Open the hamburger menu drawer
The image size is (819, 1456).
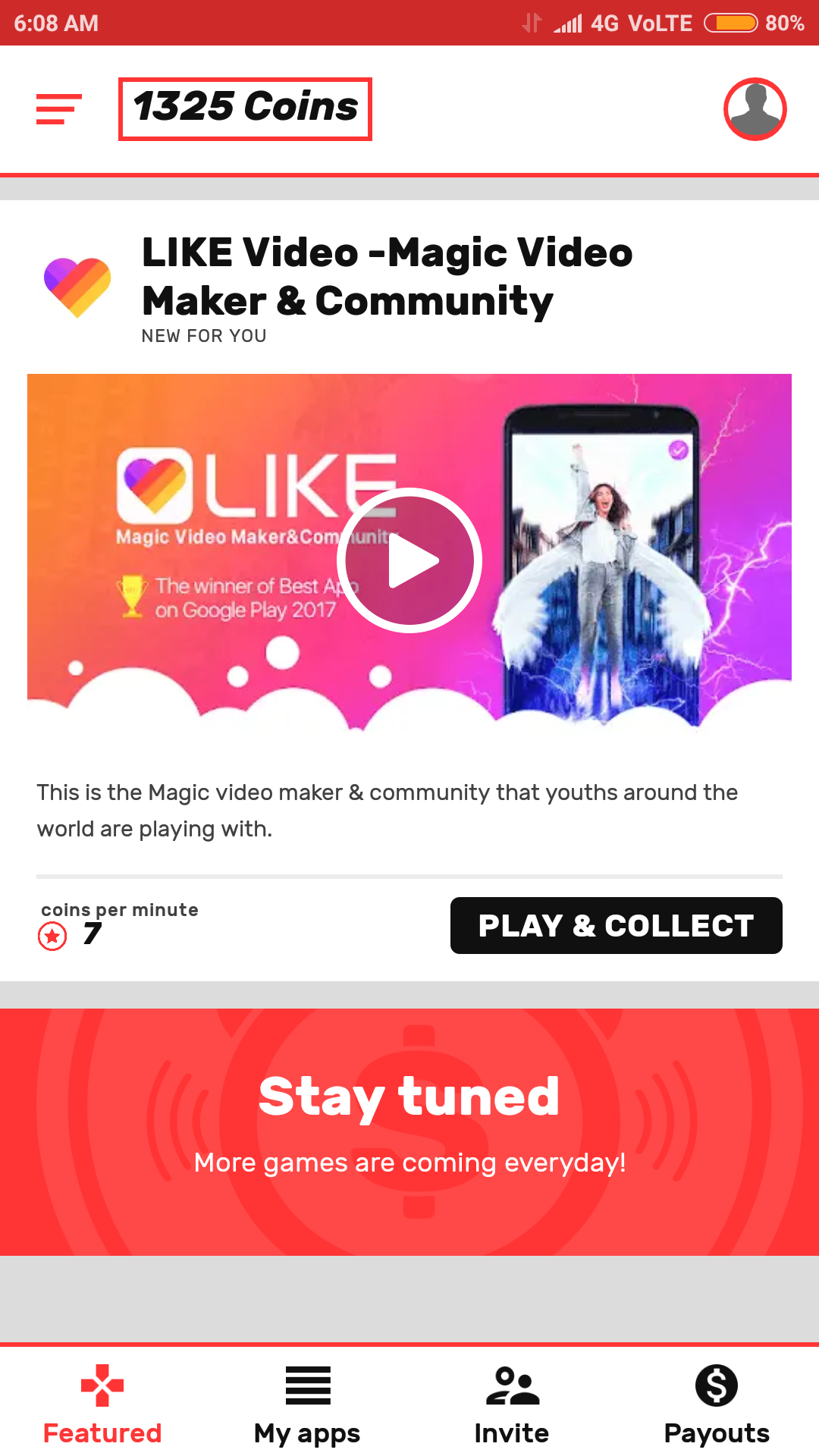click(58, 109)
